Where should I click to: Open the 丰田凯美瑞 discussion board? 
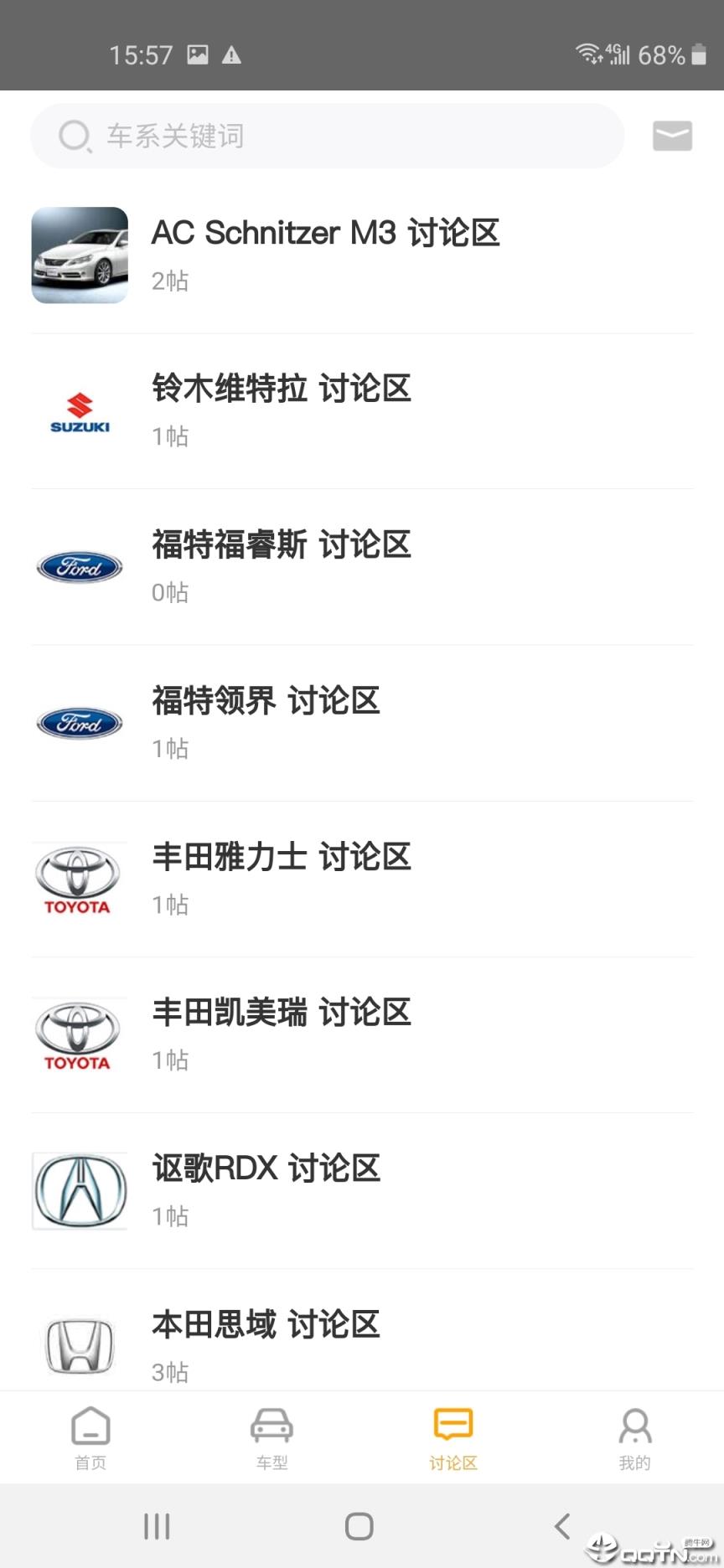(282, 1013)
